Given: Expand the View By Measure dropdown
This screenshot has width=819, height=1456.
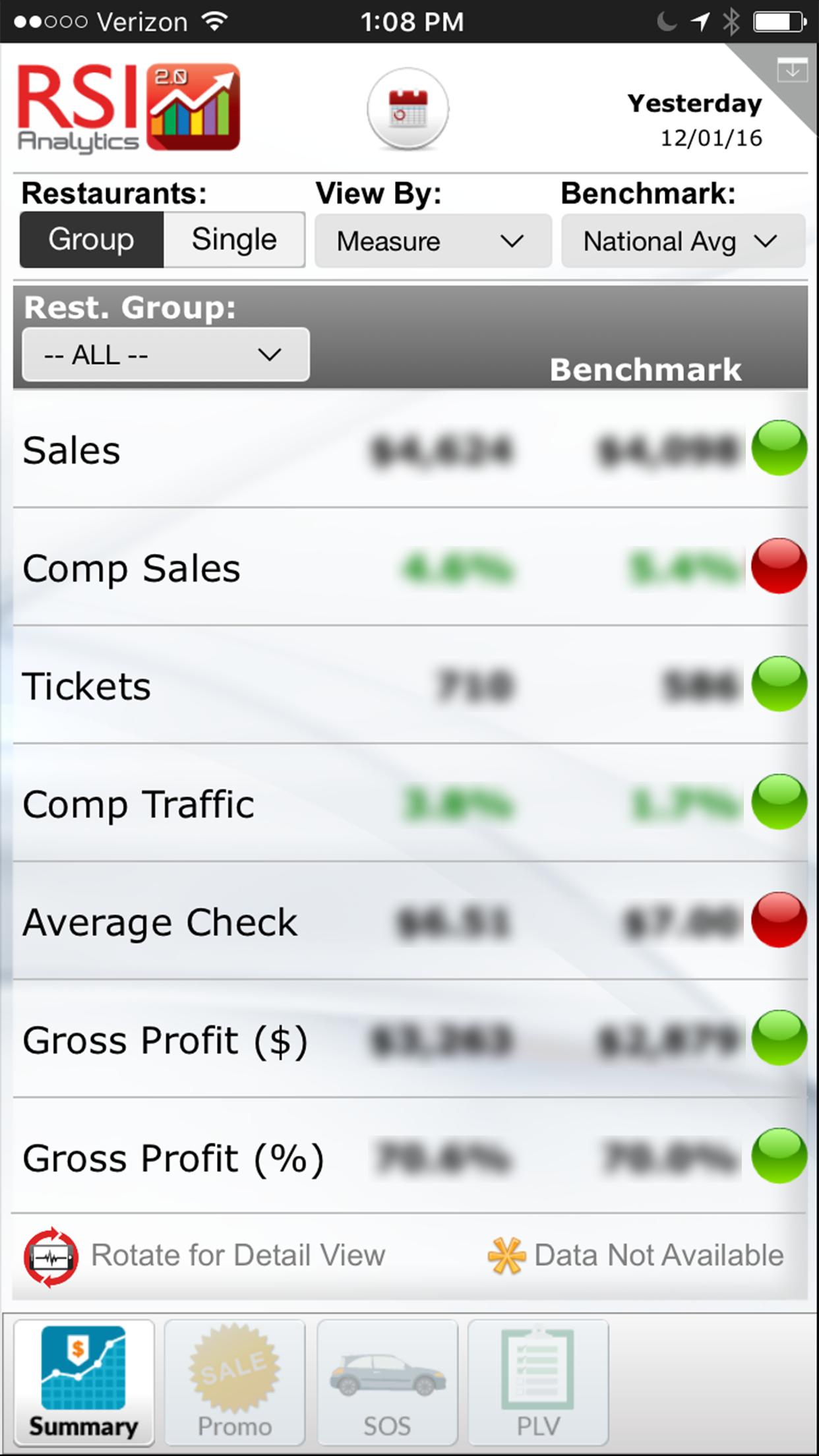Looking at the screenshot, I should 433,241.
